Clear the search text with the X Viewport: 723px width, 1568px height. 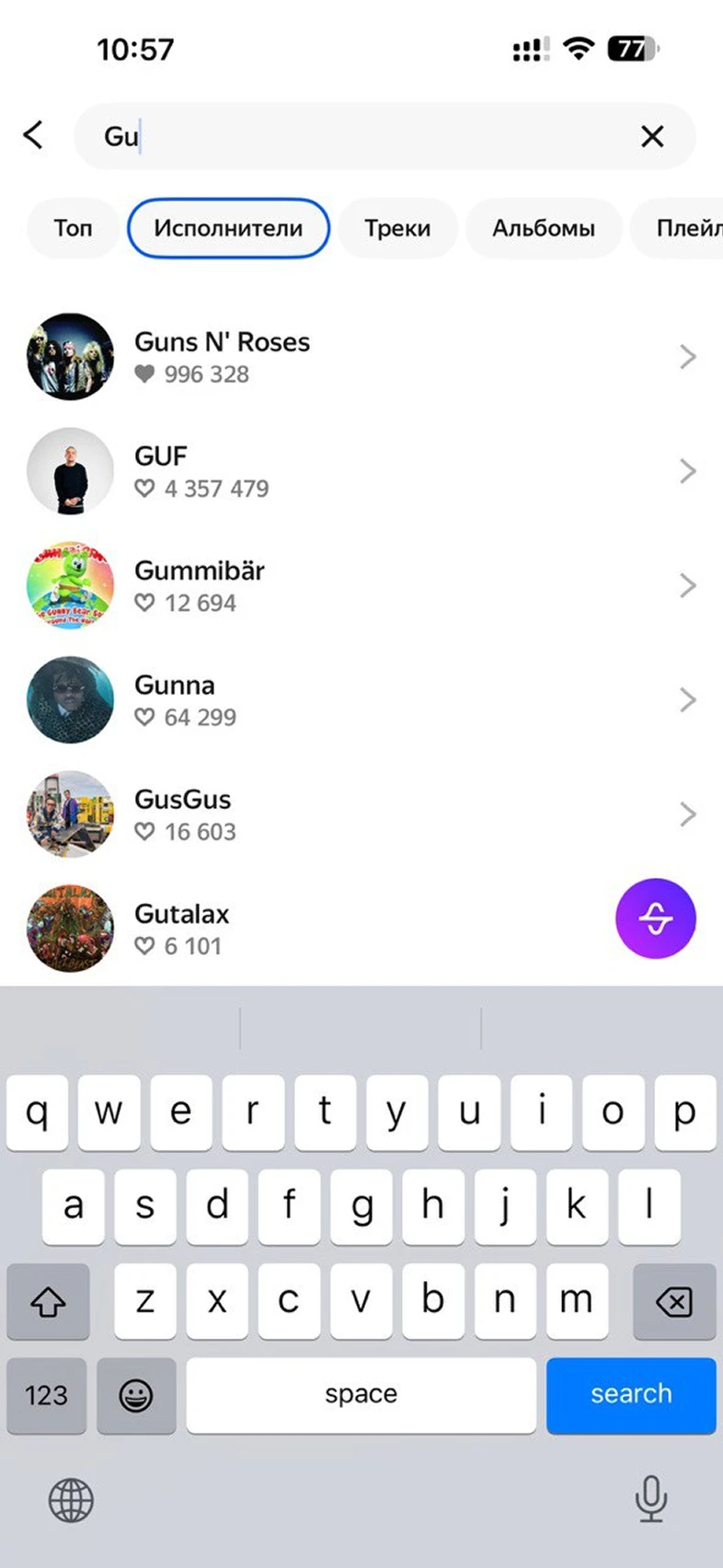[x=652, y=136]
